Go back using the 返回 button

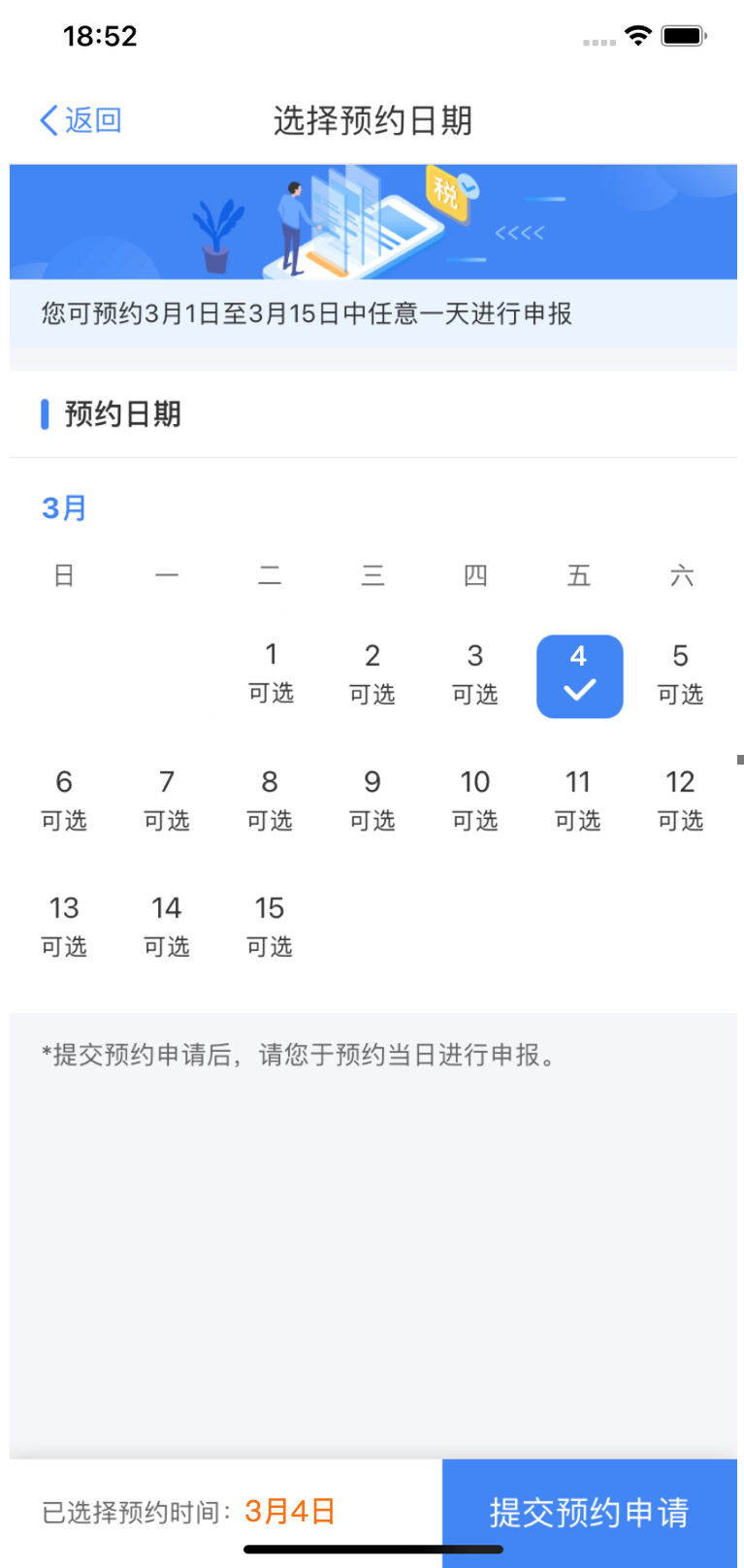pyautogui.click(x=81, y=120)
